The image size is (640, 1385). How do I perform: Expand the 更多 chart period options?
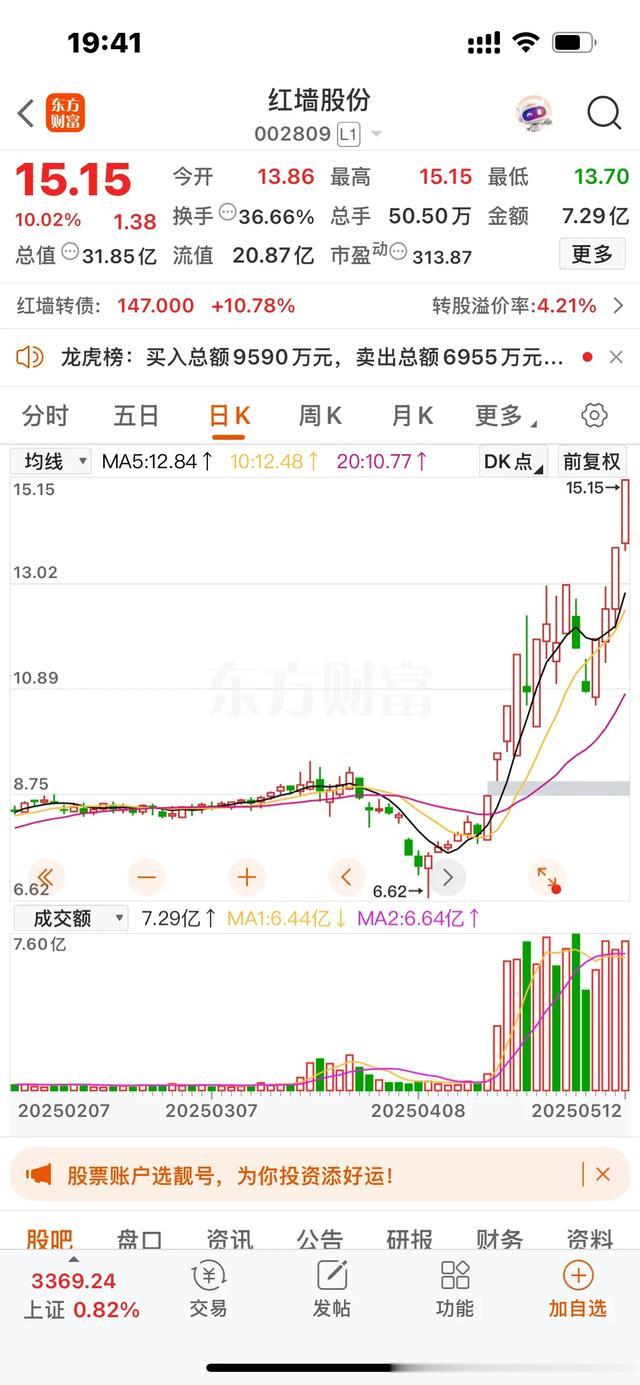[x=504, y=416]
